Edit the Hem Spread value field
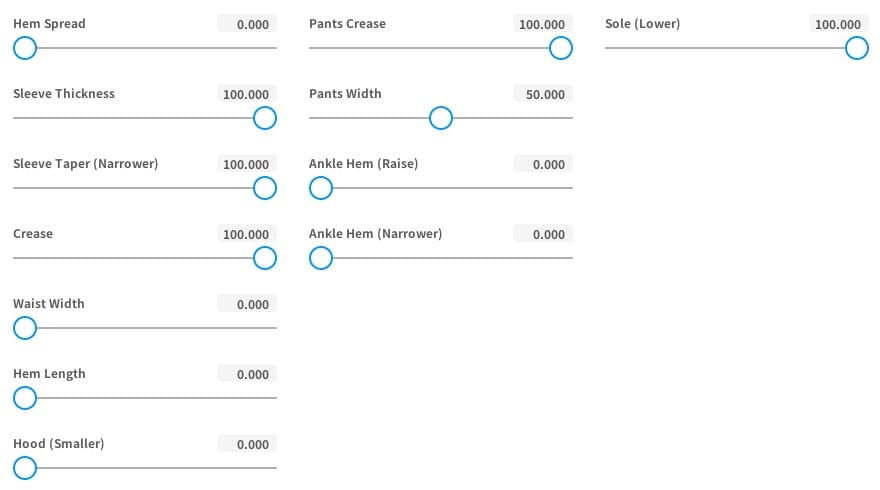 point(245,24)
